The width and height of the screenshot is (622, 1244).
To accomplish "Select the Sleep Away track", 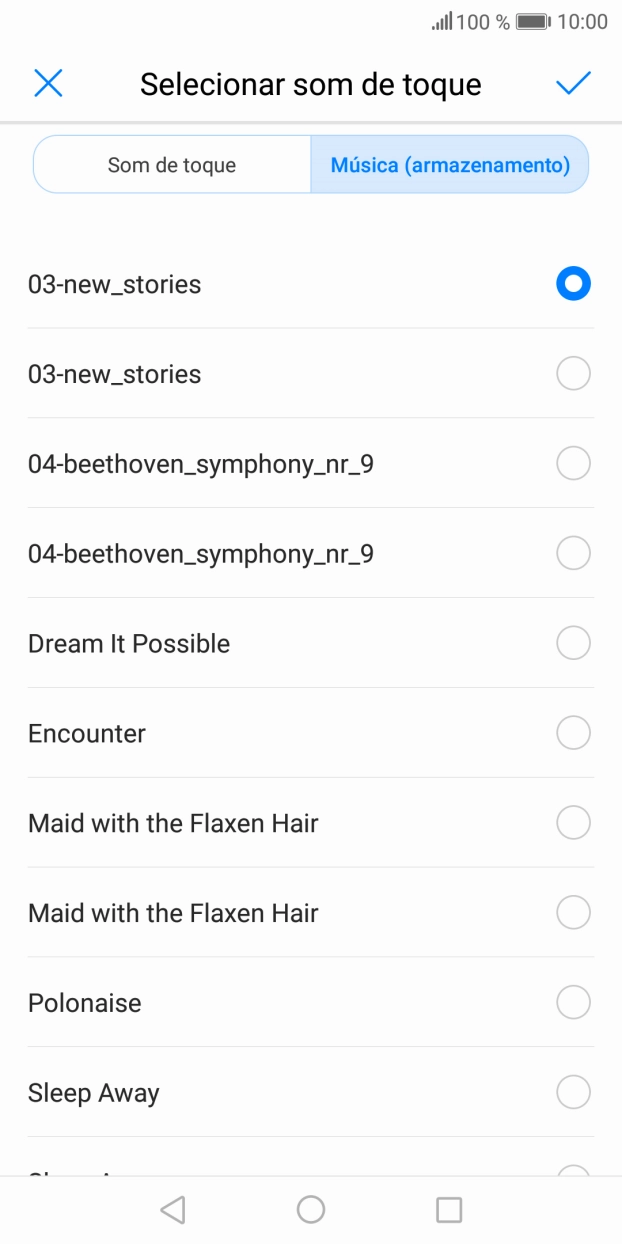I will pyautogui.click(x=573, y=1092).
